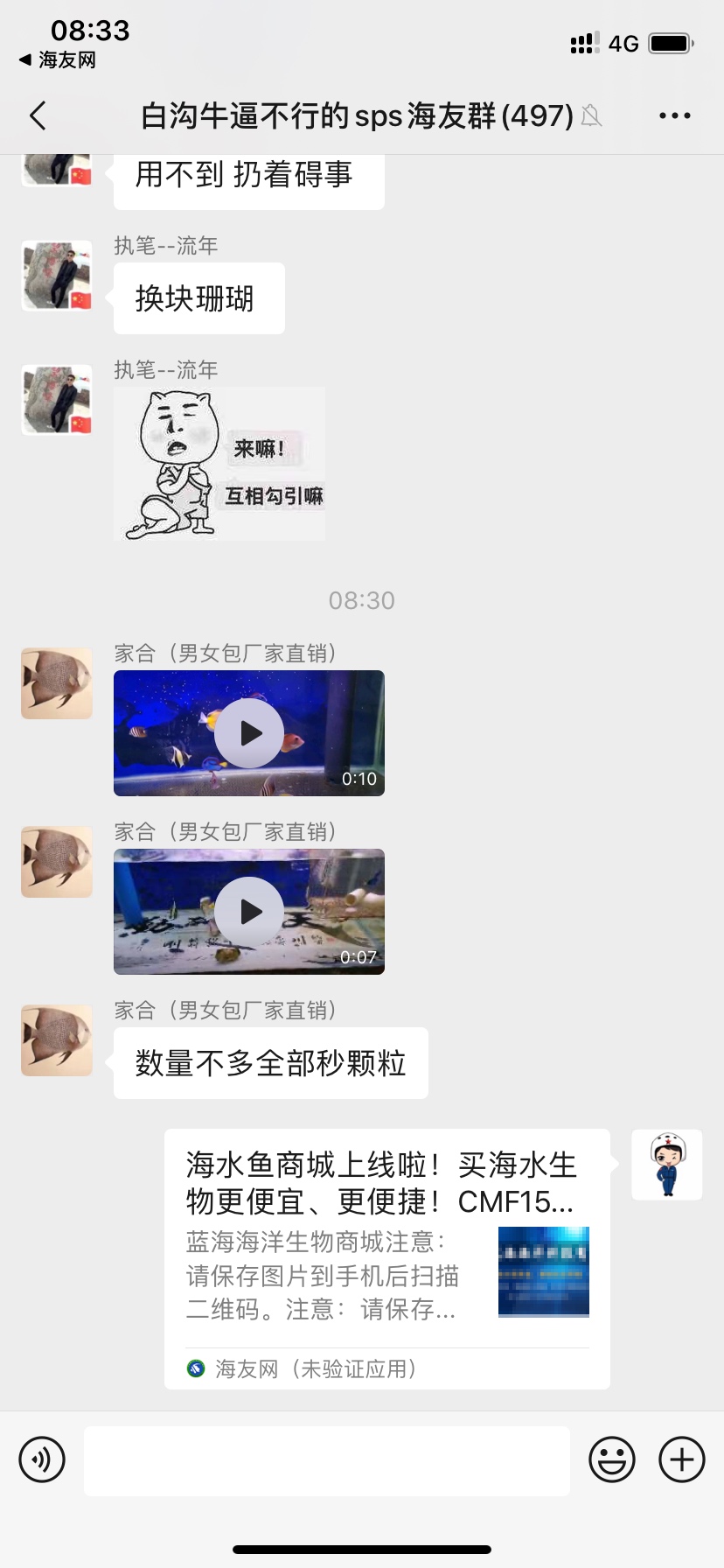The image size is (724, 1568).
Task: Return to the 海友网 app
Action: [x=58, y=60]
